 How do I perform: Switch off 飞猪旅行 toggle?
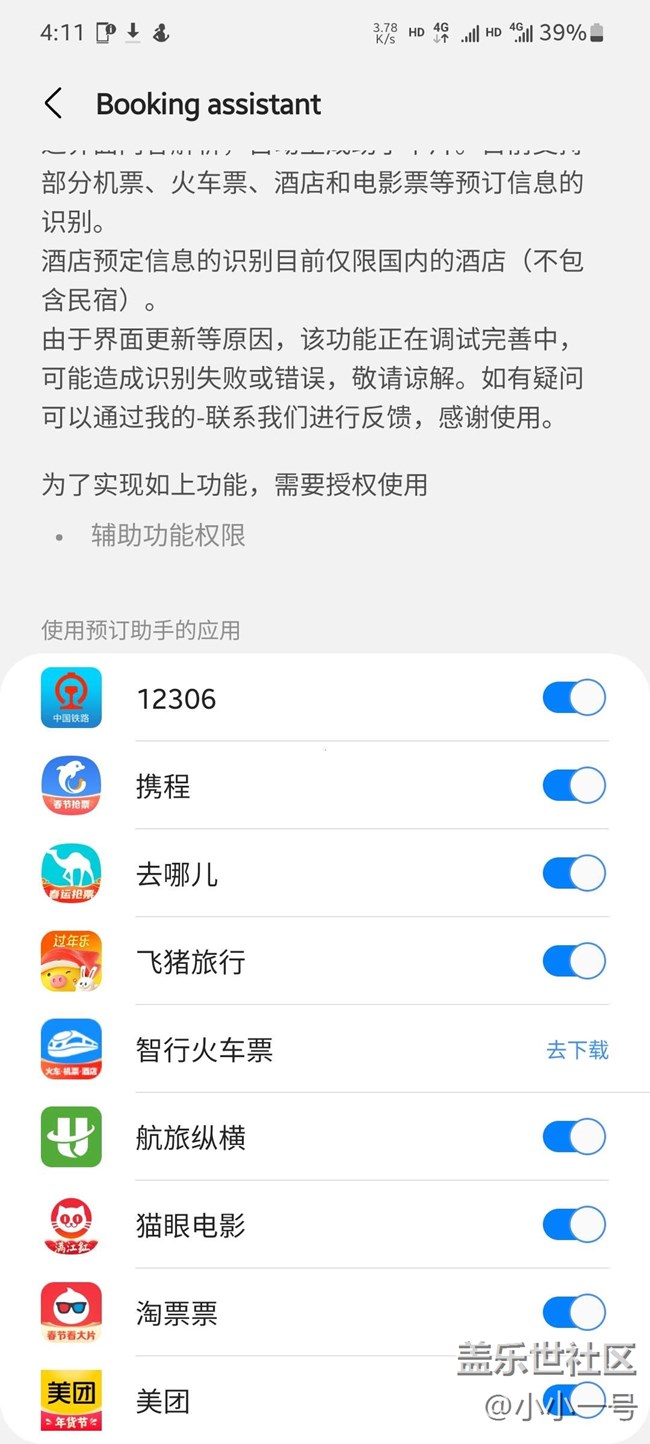574,962
